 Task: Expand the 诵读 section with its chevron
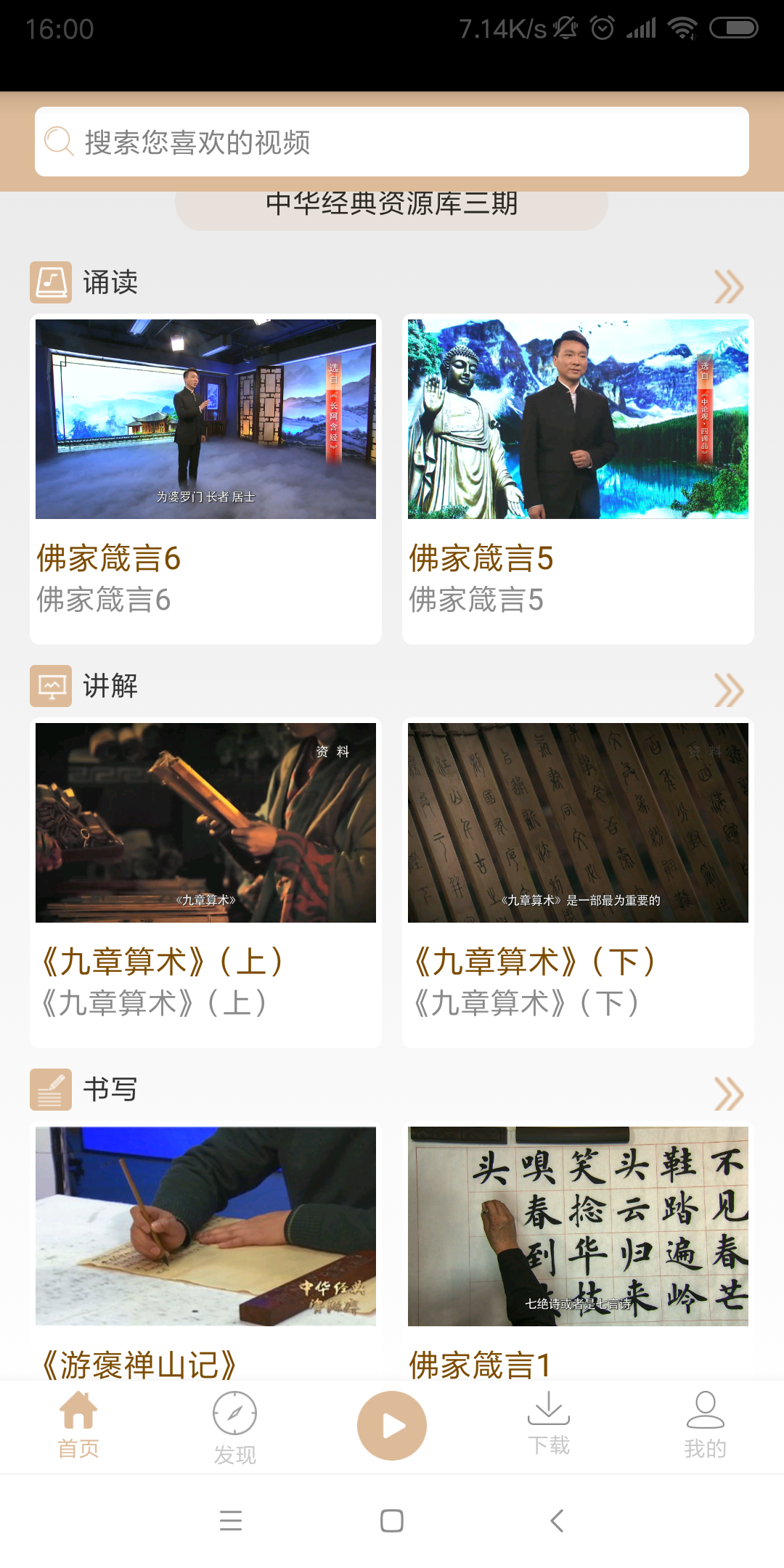point(730,285)
